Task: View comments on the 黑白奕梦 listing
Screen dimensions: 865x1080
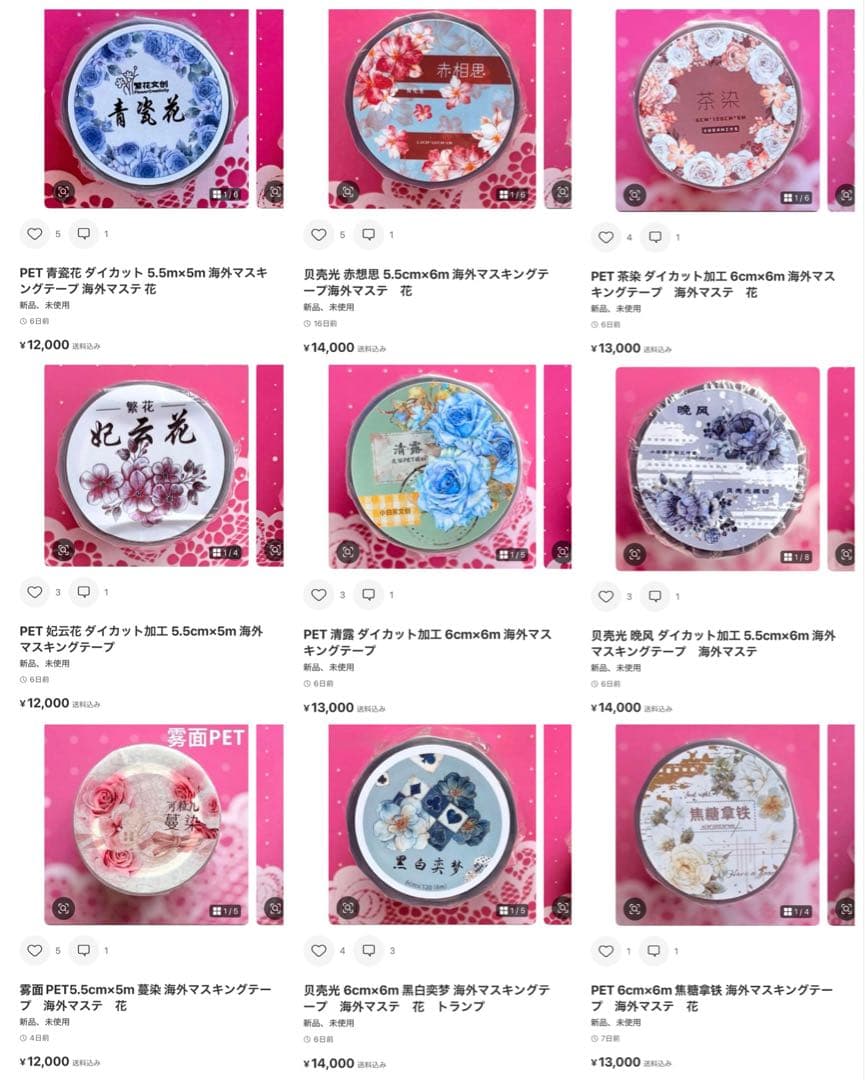Action: 369,950
